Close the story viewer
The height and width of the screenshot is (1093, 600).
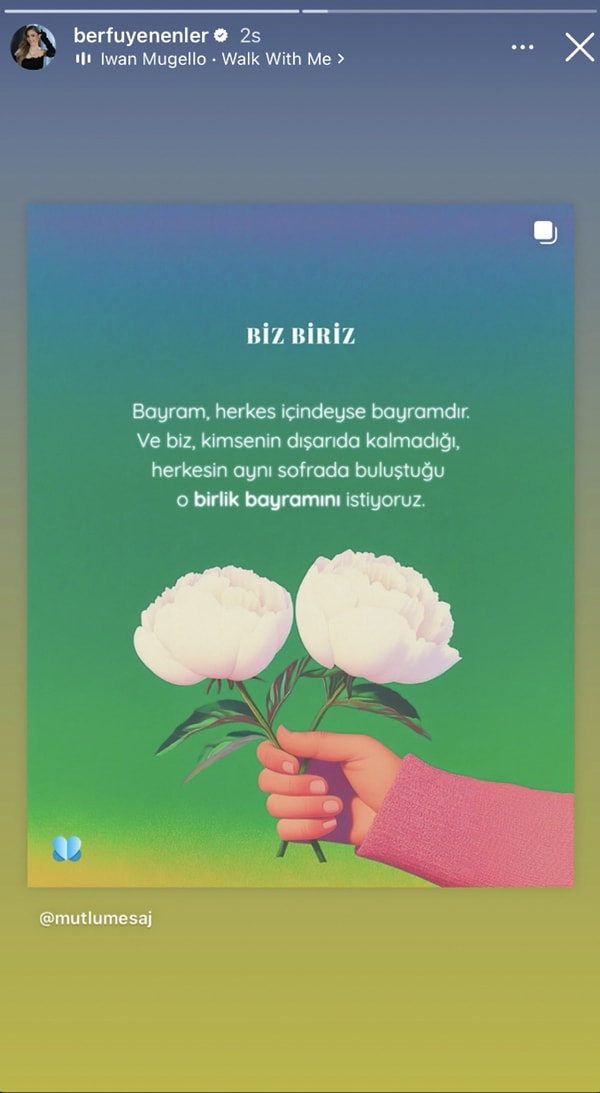[x=579, y=47]
